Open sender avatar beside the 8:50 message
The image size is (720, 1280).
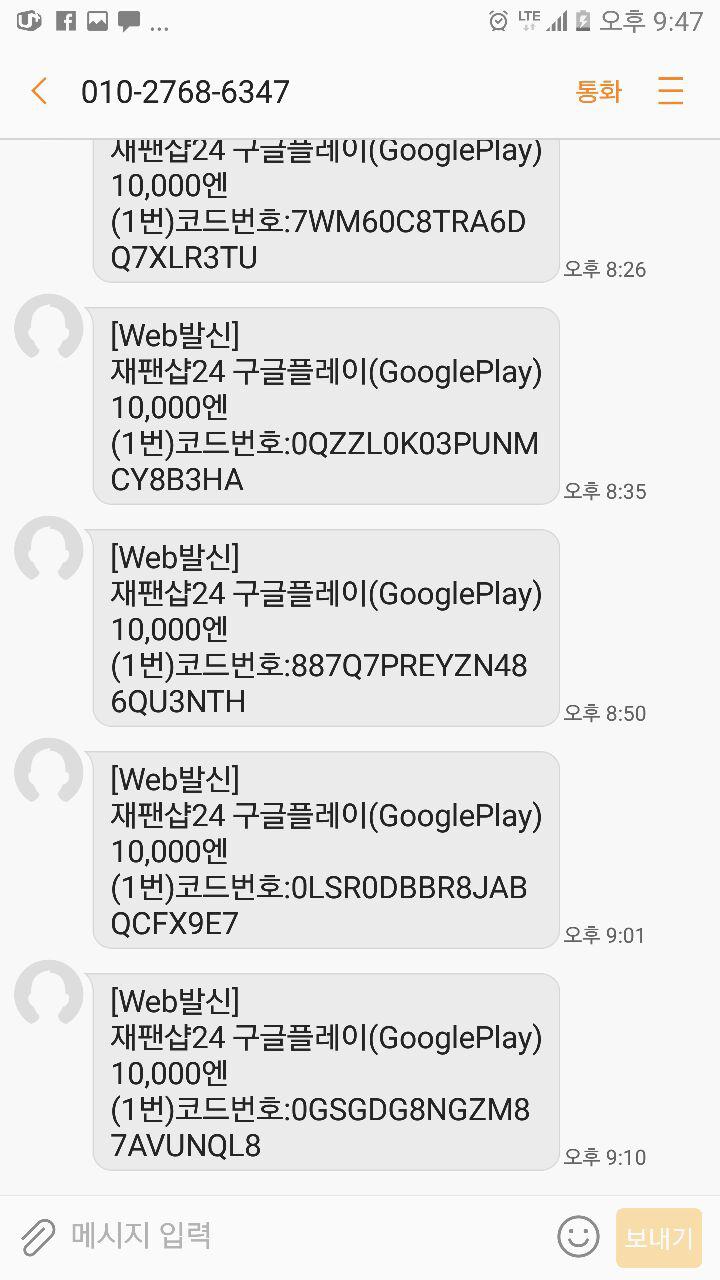coord(49,550)
